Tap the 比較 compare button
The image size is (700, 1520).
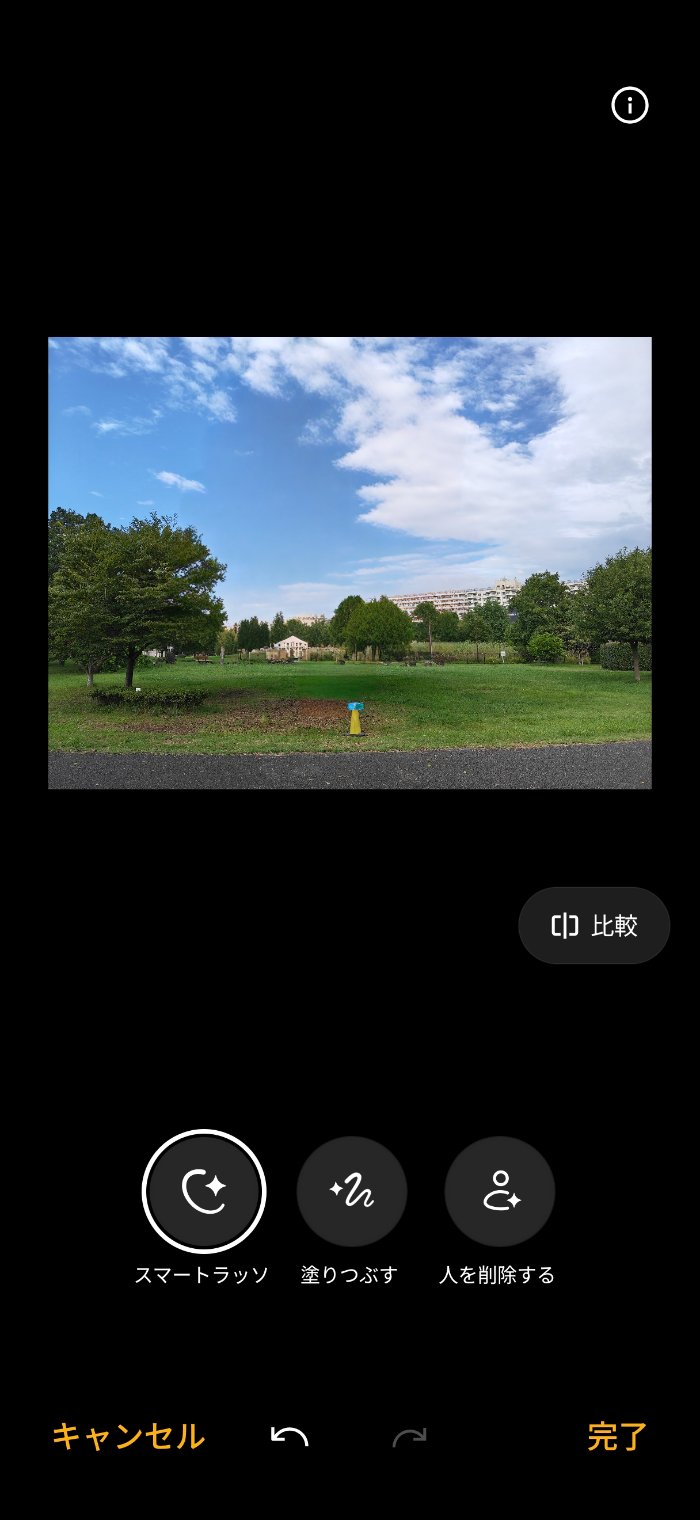click(x=594, y=925)
